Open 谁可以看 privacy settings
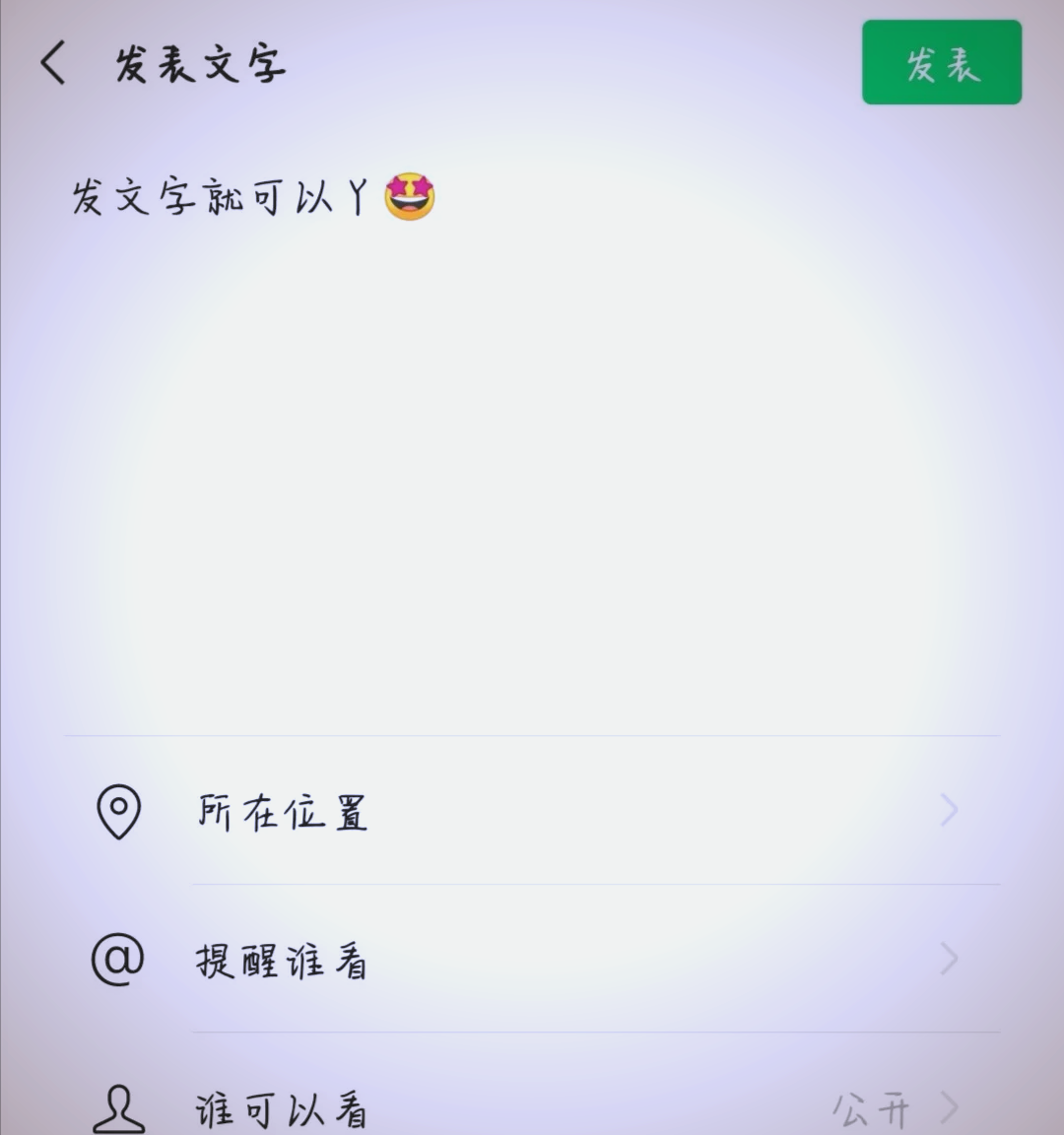The width and height of the screenshot is (1064, 1135). click(280, 1110)
